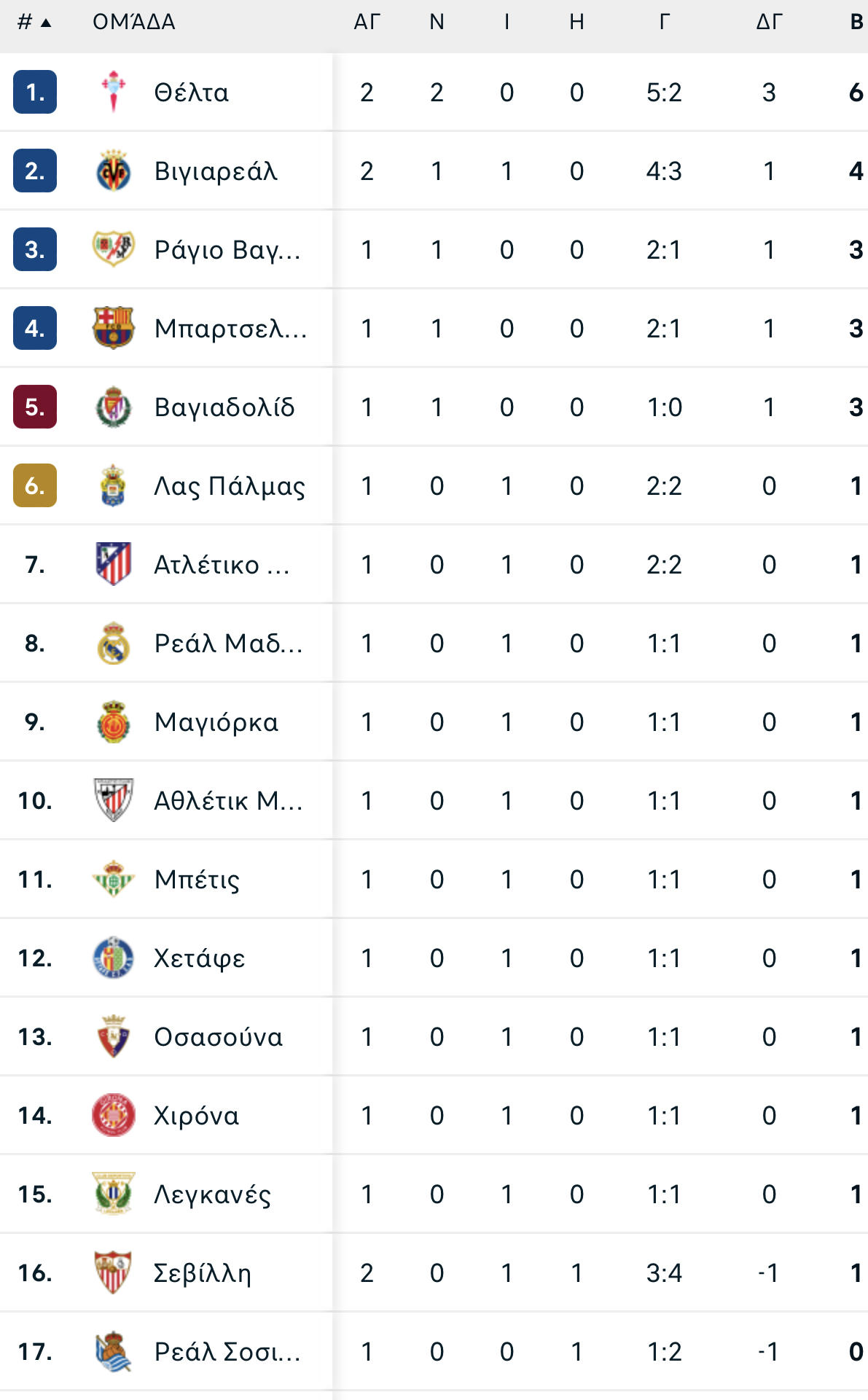Open the Θέλτα team row
The width and height of the screenshot is (868, 1400).
click(434, 93)
